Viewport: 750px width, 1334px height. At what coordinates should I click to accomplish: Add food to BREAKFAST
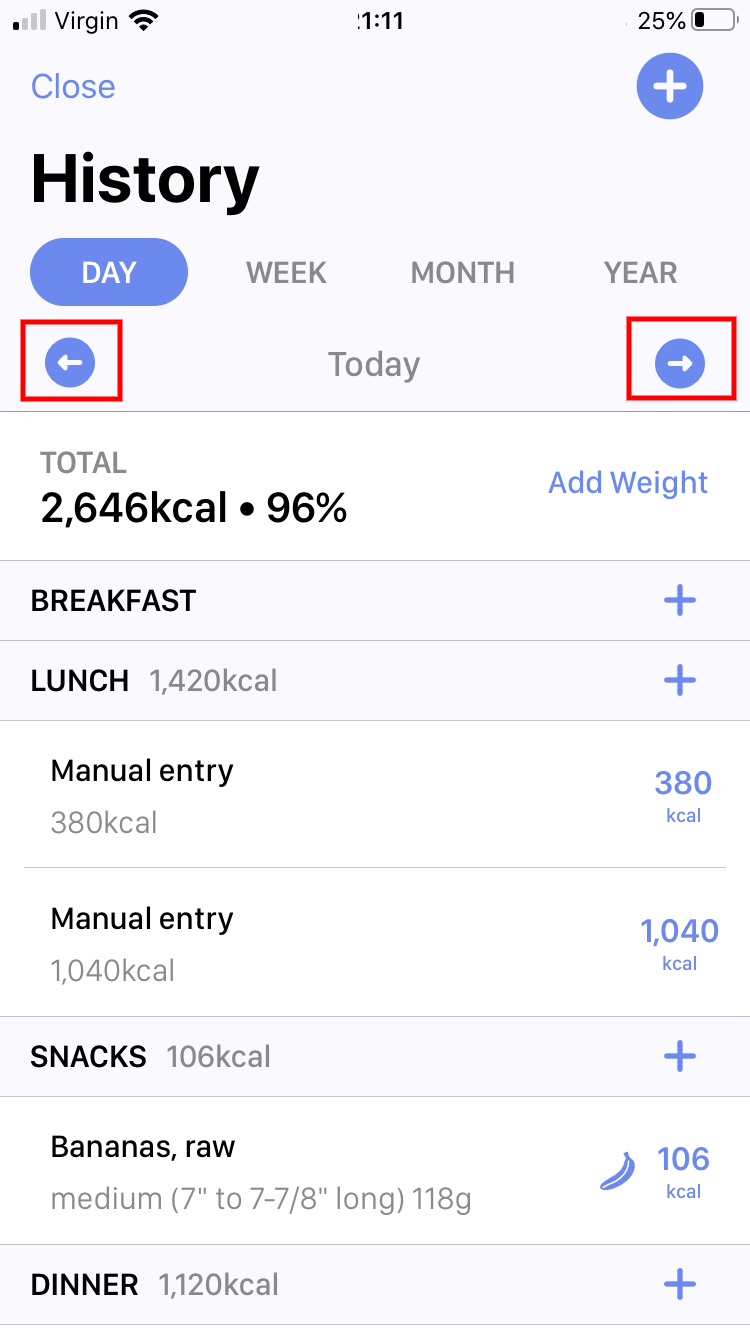(679, 601)
